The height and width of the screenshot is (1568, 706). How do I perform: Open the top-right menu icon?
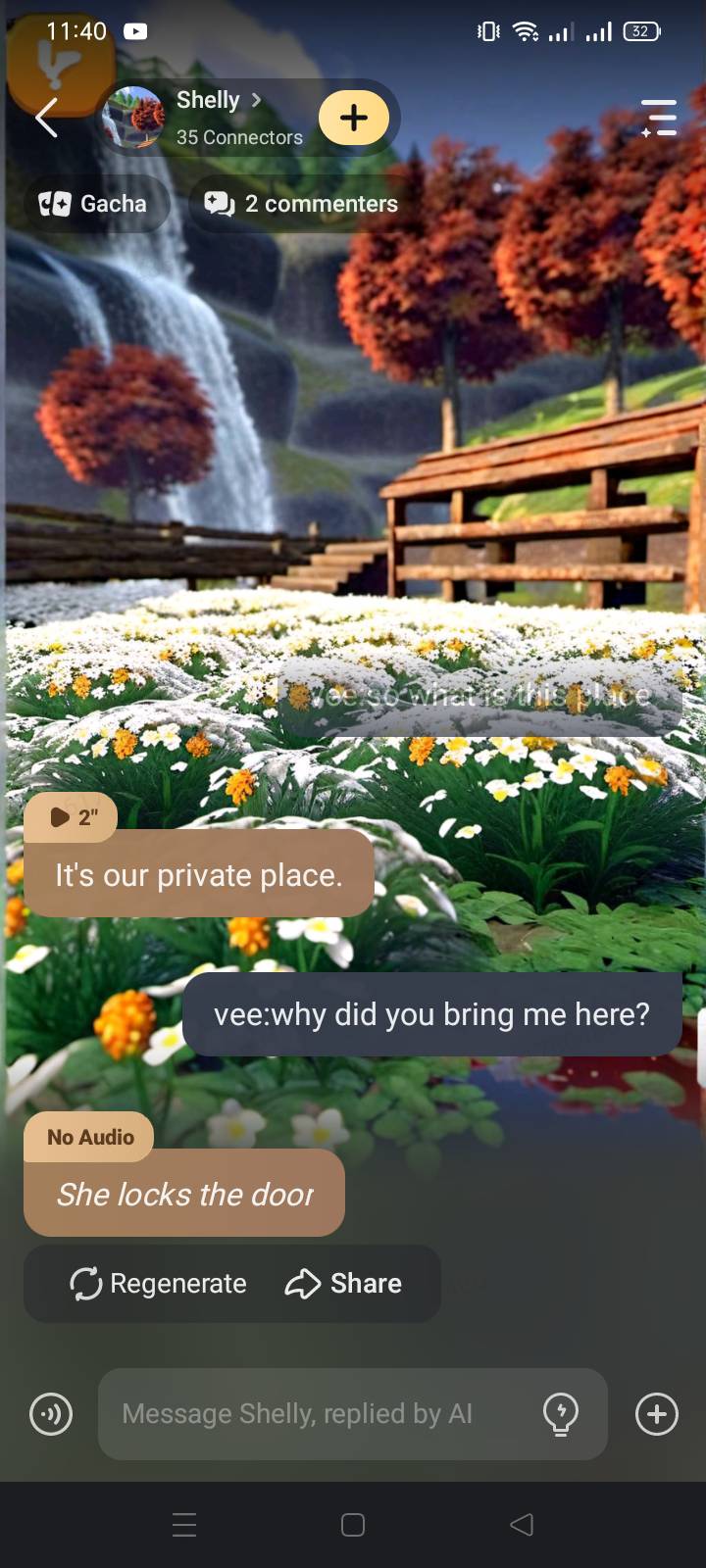click(659, 118)
